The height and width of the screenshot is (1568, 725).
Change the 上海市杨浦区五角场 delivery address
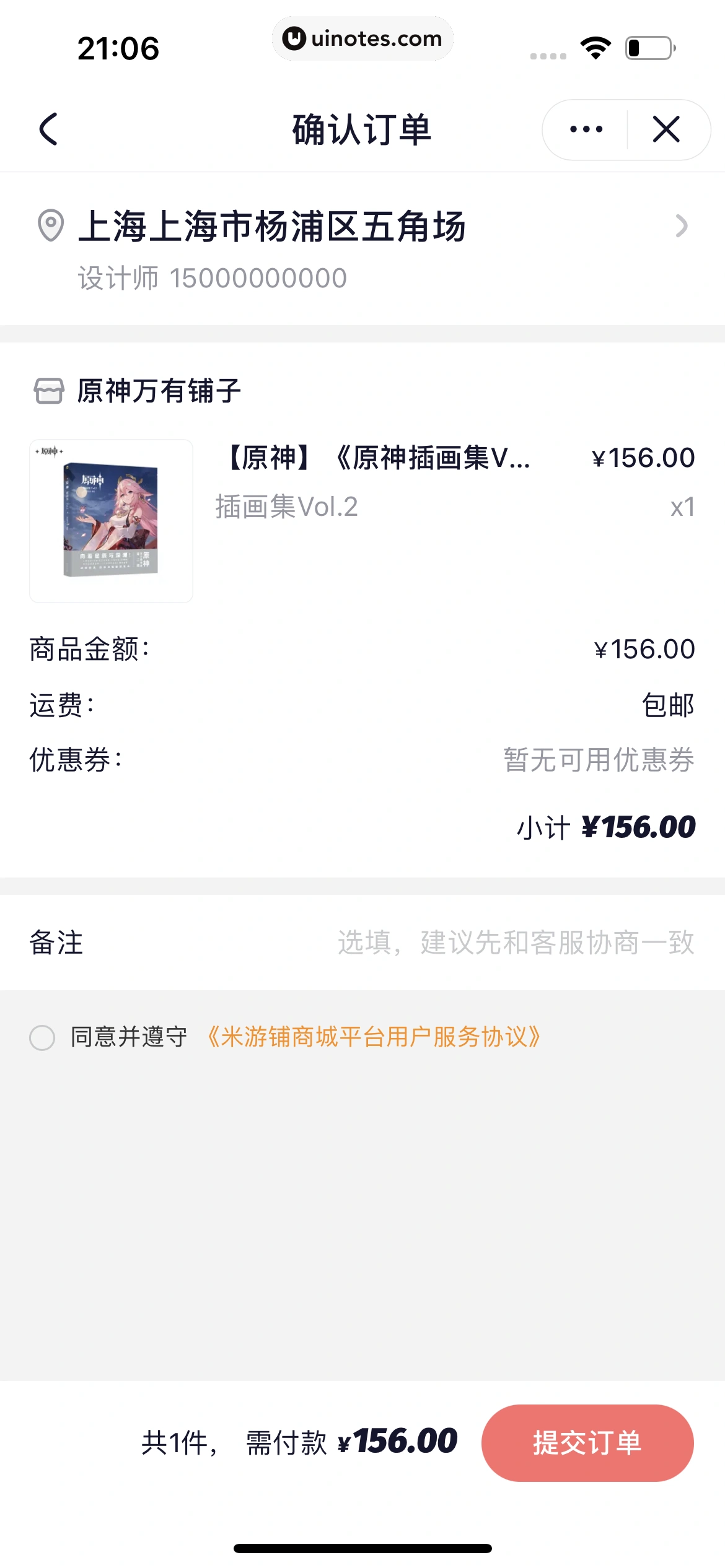click(x=362, y=248)
